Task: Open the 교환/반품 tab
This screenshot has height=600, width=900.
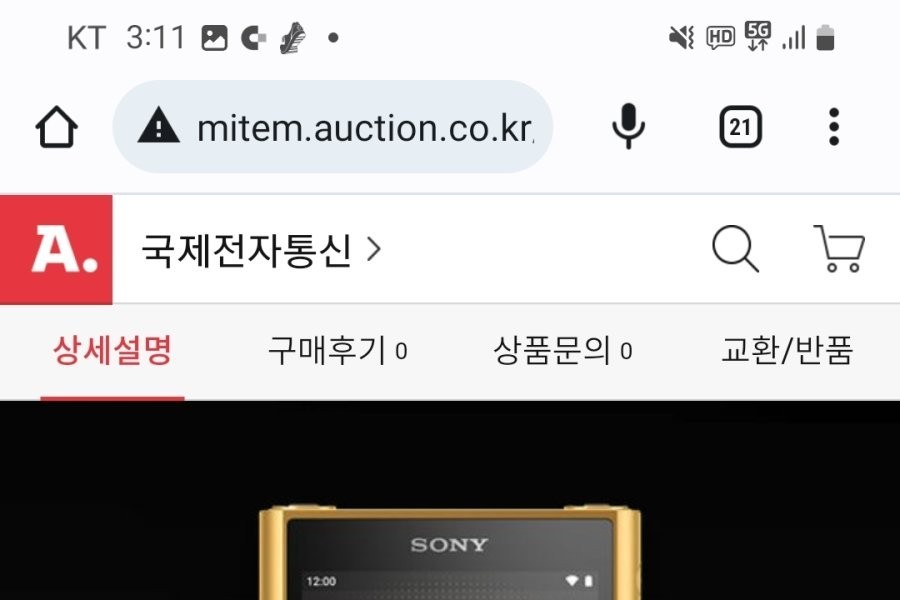Action: (787, 351)
